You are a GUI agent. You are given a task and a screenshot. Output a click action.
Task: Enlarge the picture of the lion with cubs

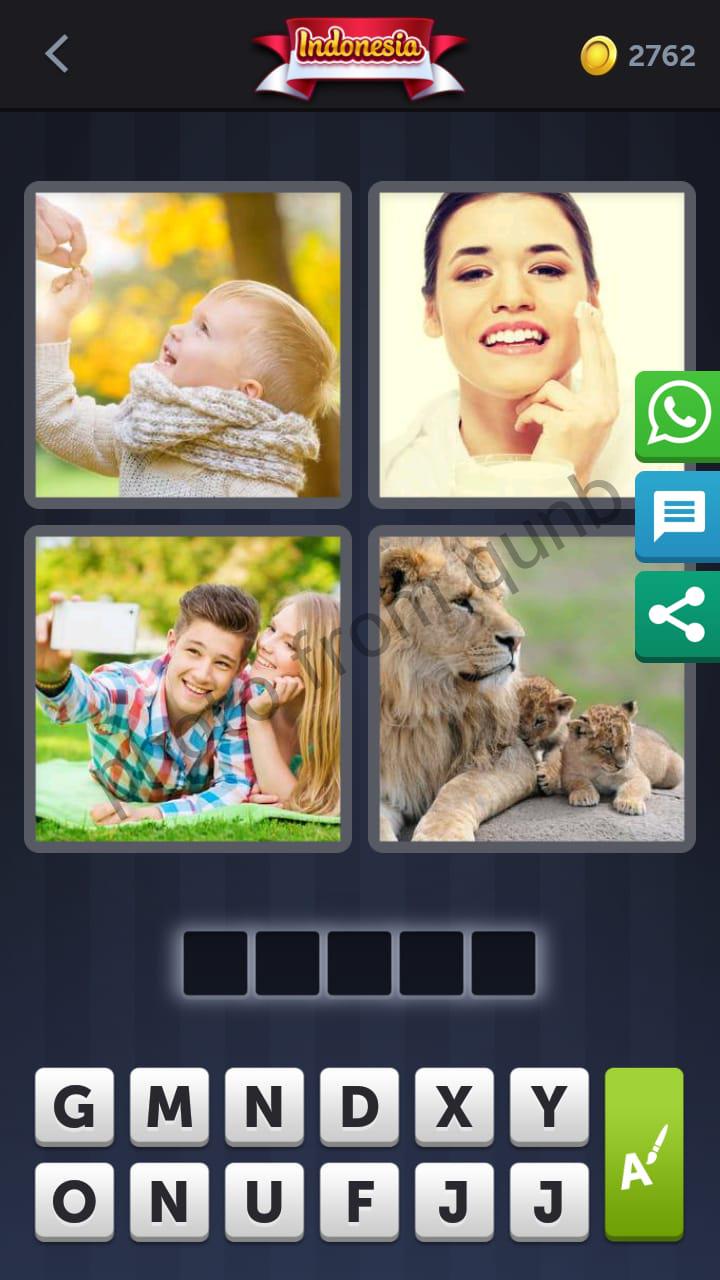point(531,689)
